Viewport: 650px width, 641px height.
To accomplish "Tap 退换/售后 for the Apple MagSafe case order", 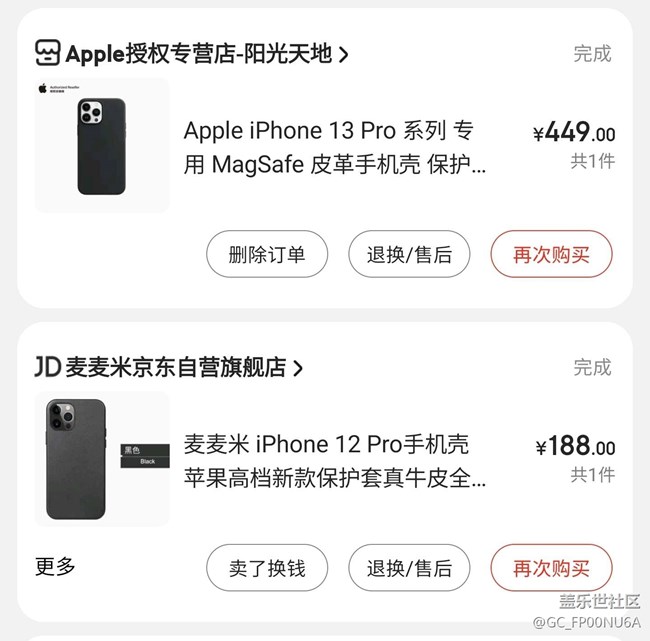I will (409, 254).
